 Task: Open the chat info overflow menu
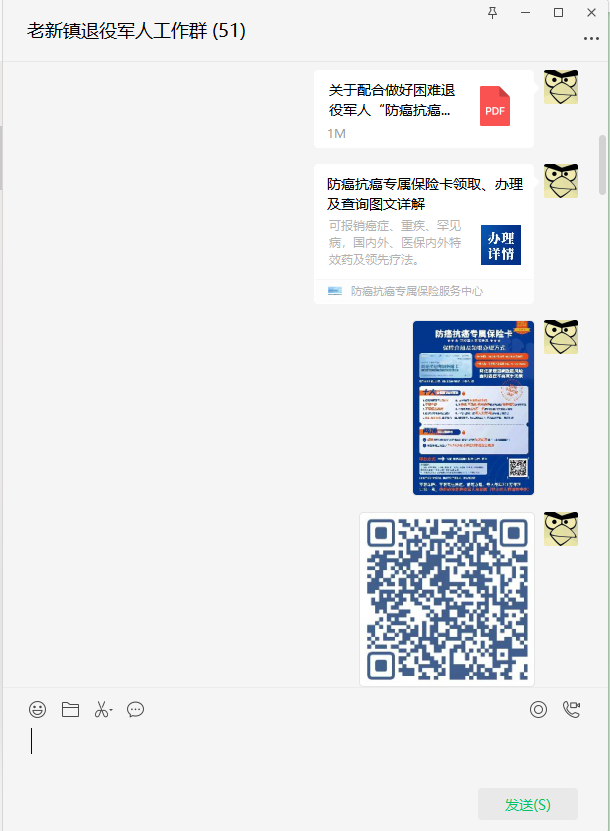(591, 38)
